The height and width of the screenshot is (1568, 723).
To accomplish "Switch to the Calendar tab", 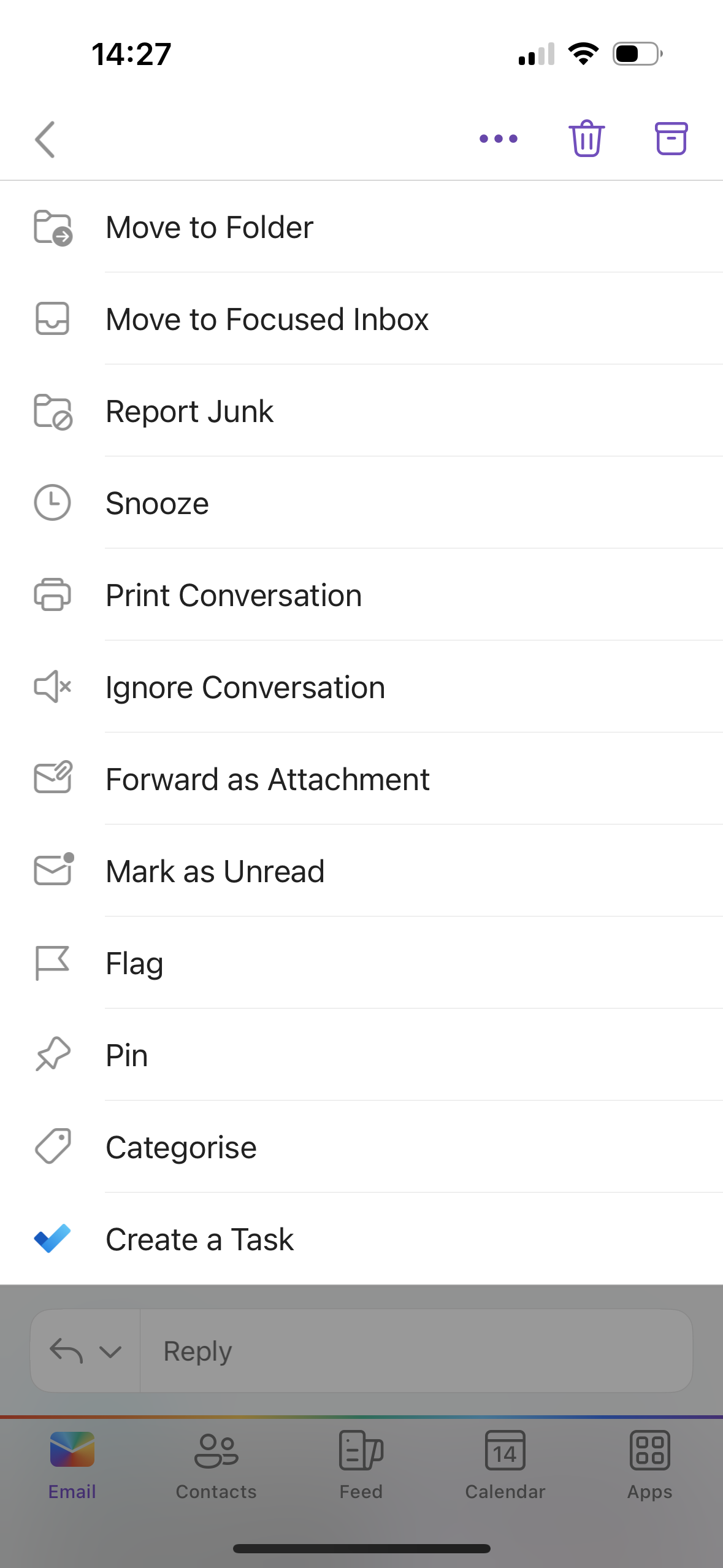I will [x=505, y=1465].
